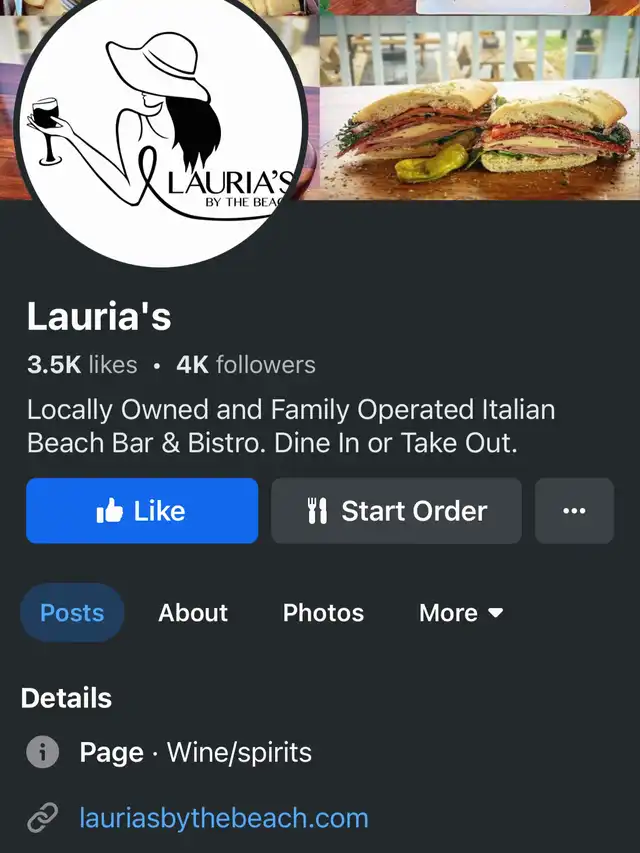Like the Lauria's page
The height and width of the screenshot is (853, 640).
pyautogui.click(x=142, y=511)
